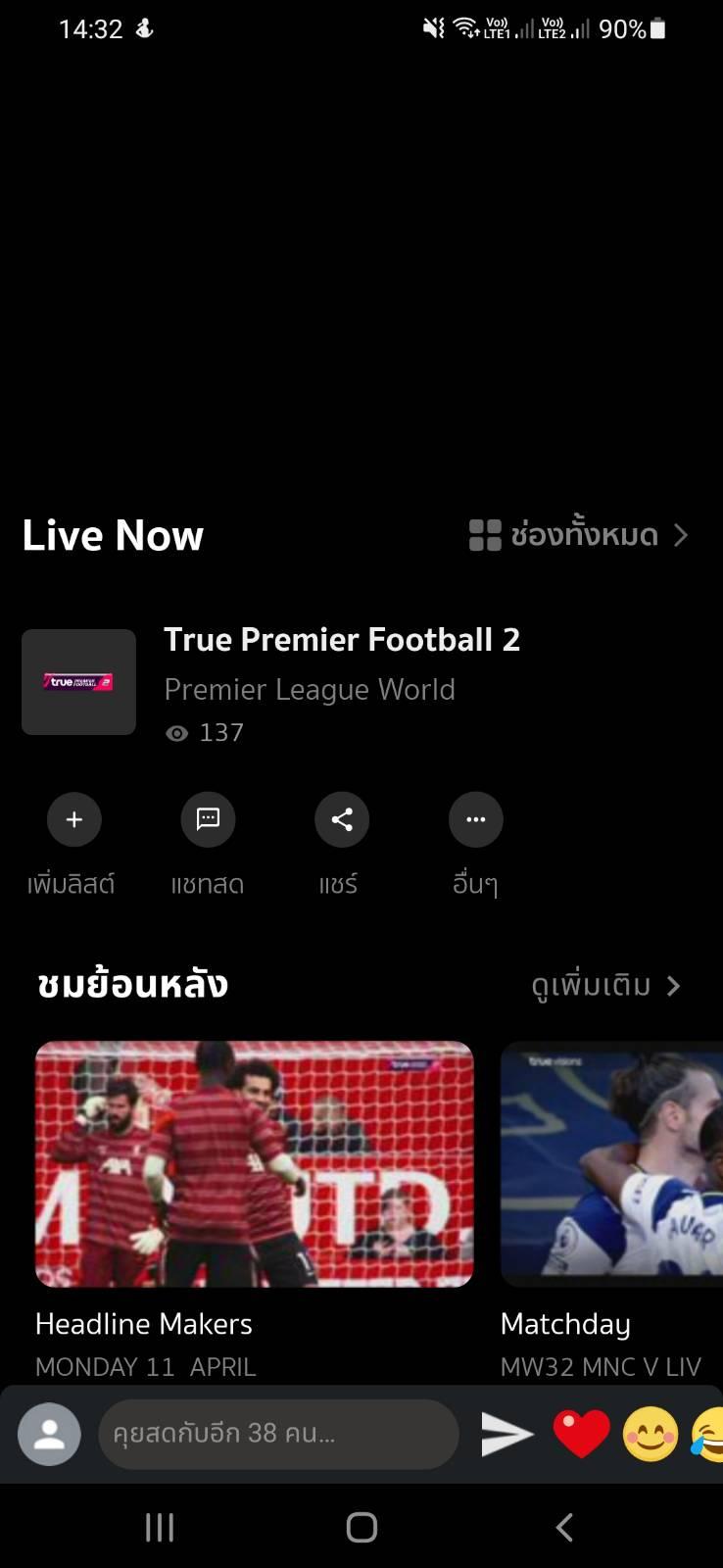The width and height of the screenshot is (723, 1568).
Task: Send a smiling face reaction
Action: point(650,1435)
